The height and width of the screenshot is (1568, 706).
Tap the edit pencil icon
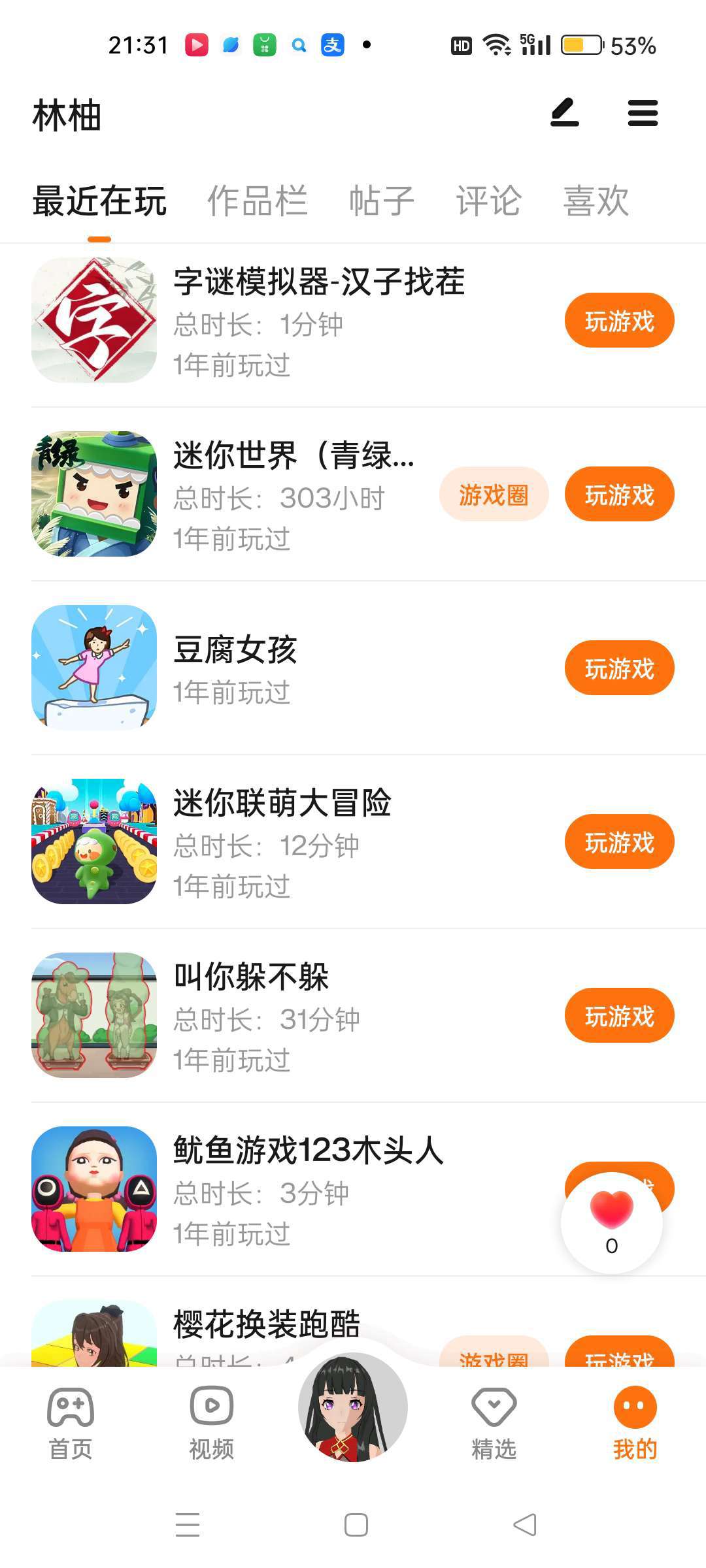point(565,113)
